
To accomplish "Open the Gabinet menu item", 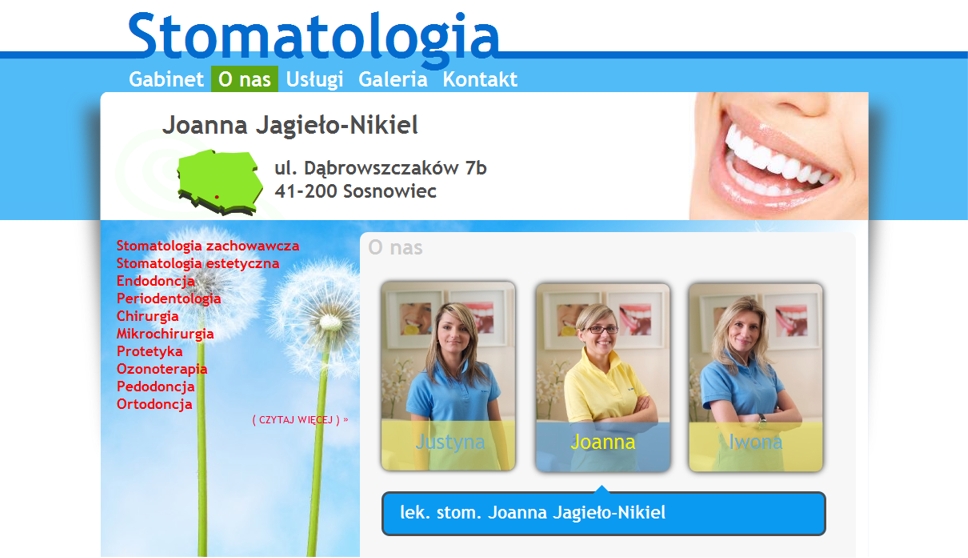I will [x=166, y=79].
